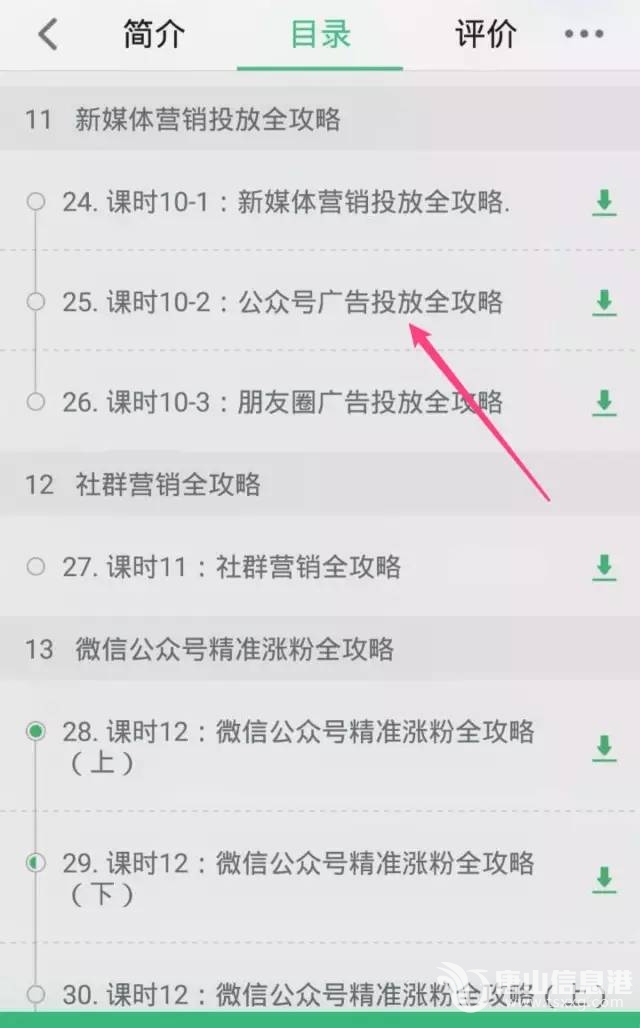Open lesson 26 朋友圈广告投放全攻略
The height and width of the screenshot is (1028, 640).
click(x=282, y=403)
